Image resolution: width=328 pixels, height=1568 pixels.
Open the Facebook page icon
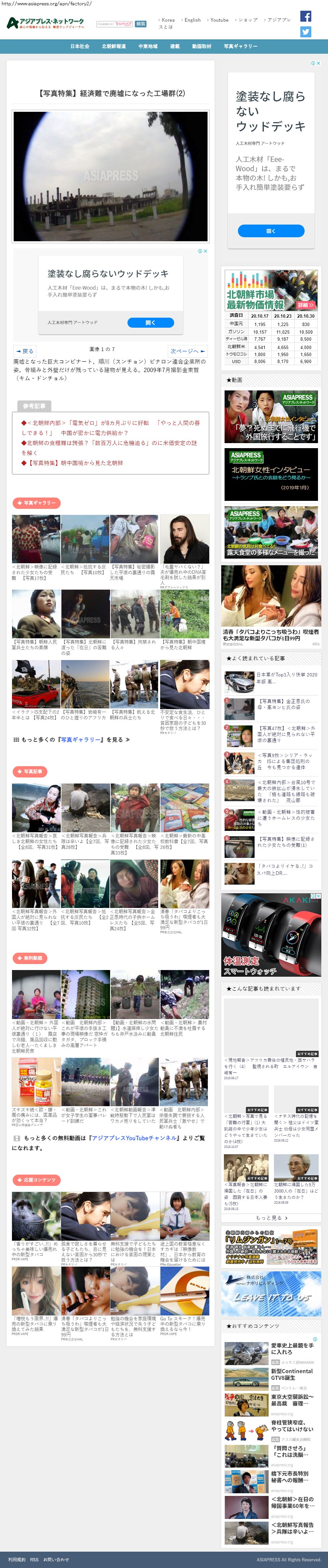click(306, 16)
